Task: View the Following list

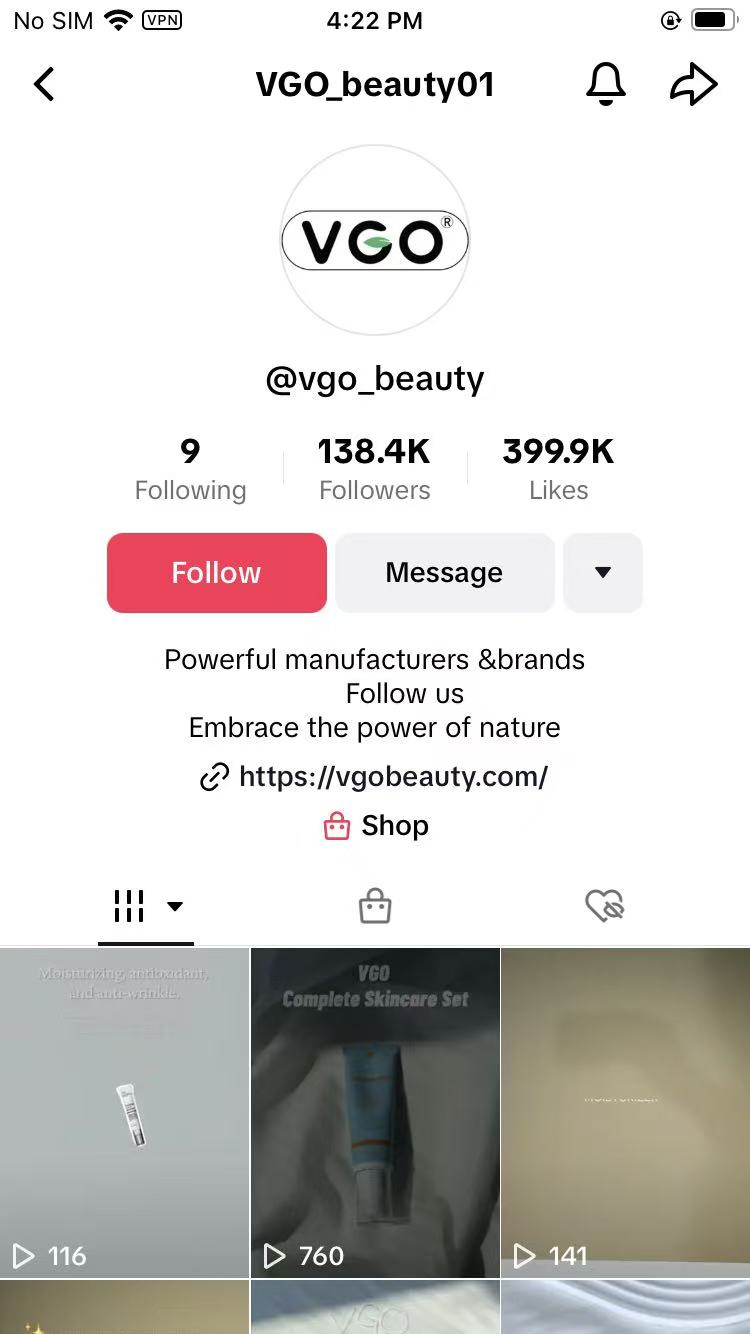Action: (x=190, y=469)
